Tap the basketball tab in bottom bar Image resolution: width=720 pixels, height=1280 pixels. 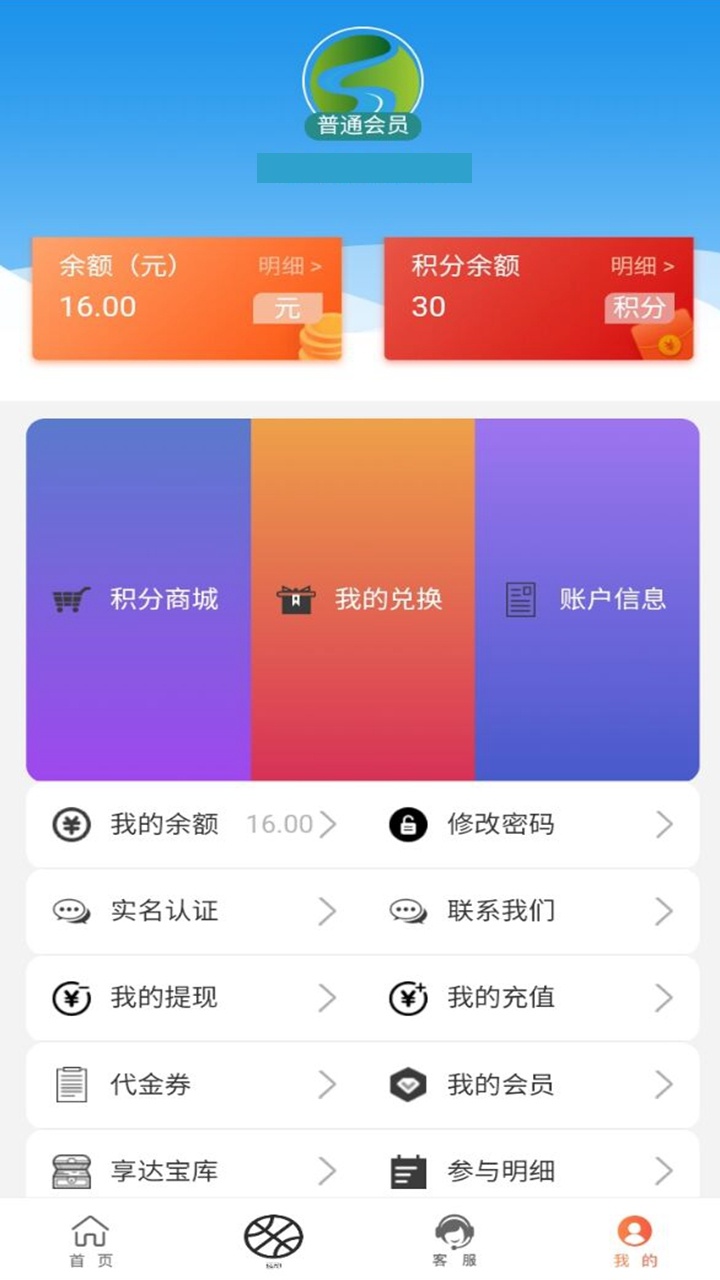point(273,1238)
